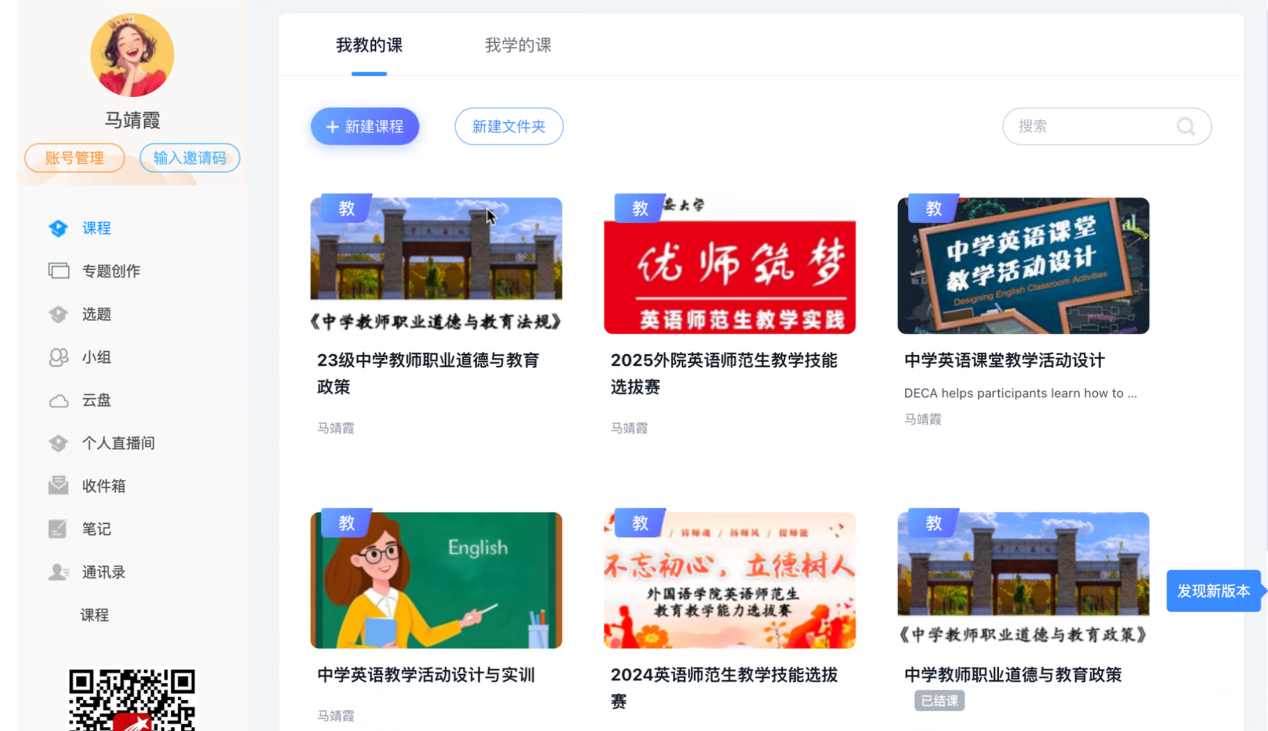1268x731 pixels.
Task: Open the 小组 section
Action: [96, 357]
